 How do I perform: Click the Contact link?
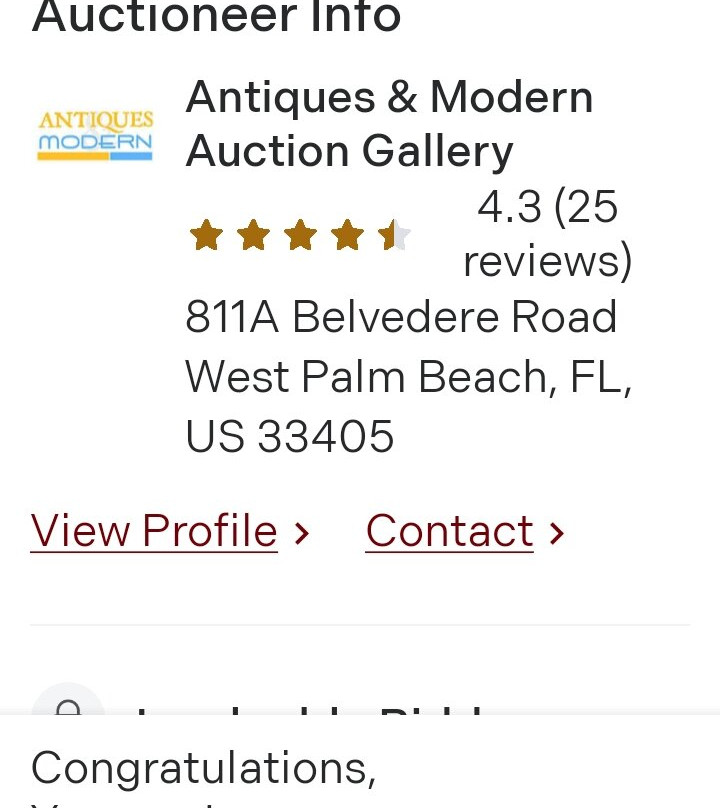click(x=449, y=530)
